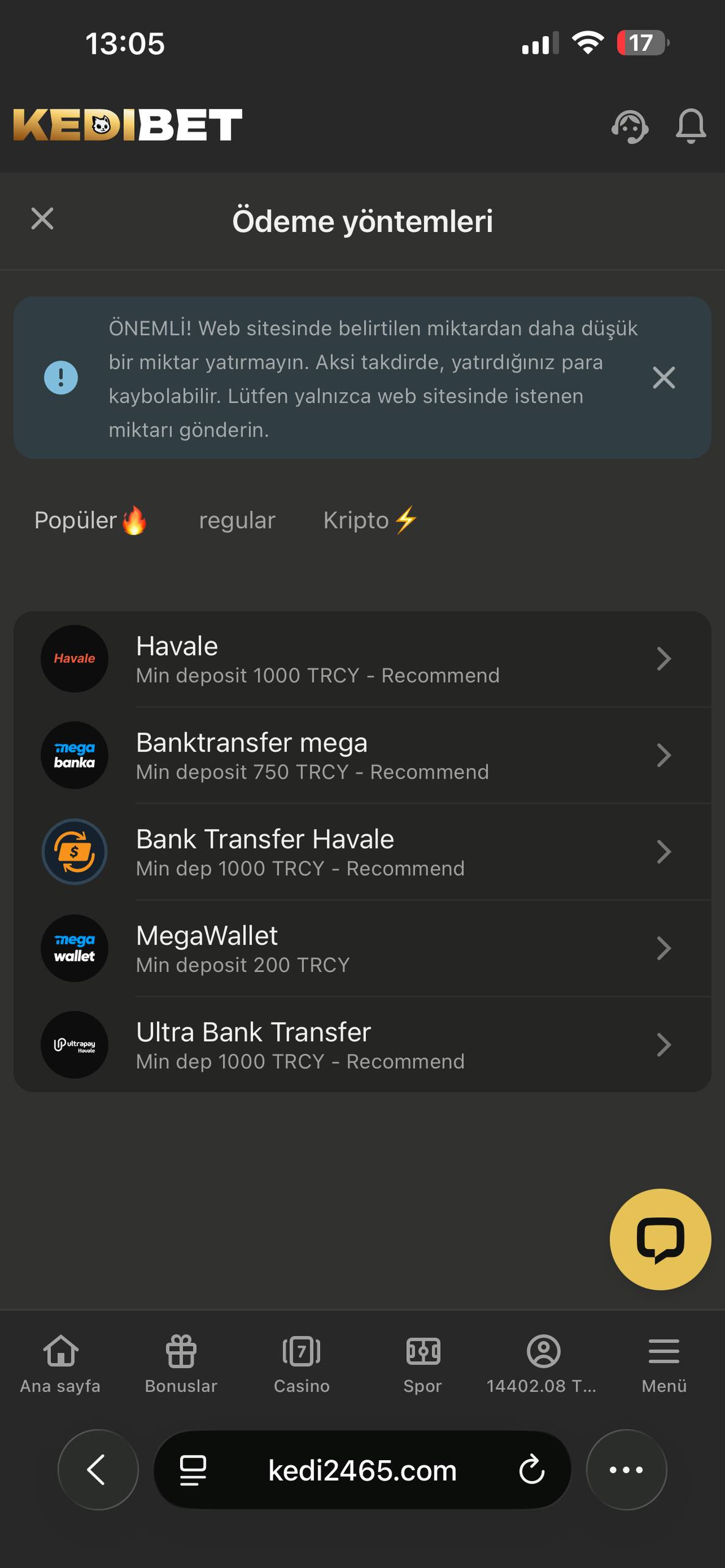Choose Banktransfer mega deposit option
This screenshot has height=1568, width=725.
(x=362, y=755)
